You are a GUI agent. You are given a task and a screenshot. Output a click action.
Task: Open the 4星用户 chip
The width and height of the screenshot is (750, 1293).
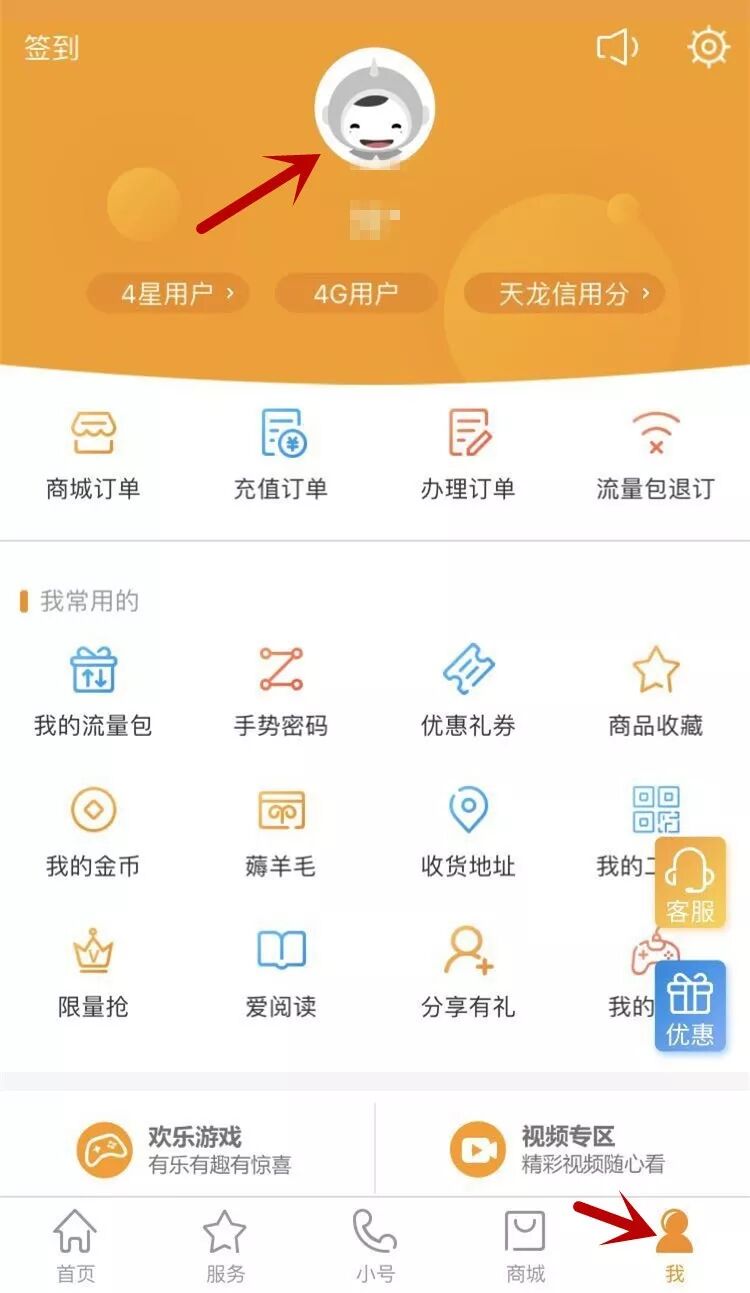pyautogui.click(x=168, y=293)
